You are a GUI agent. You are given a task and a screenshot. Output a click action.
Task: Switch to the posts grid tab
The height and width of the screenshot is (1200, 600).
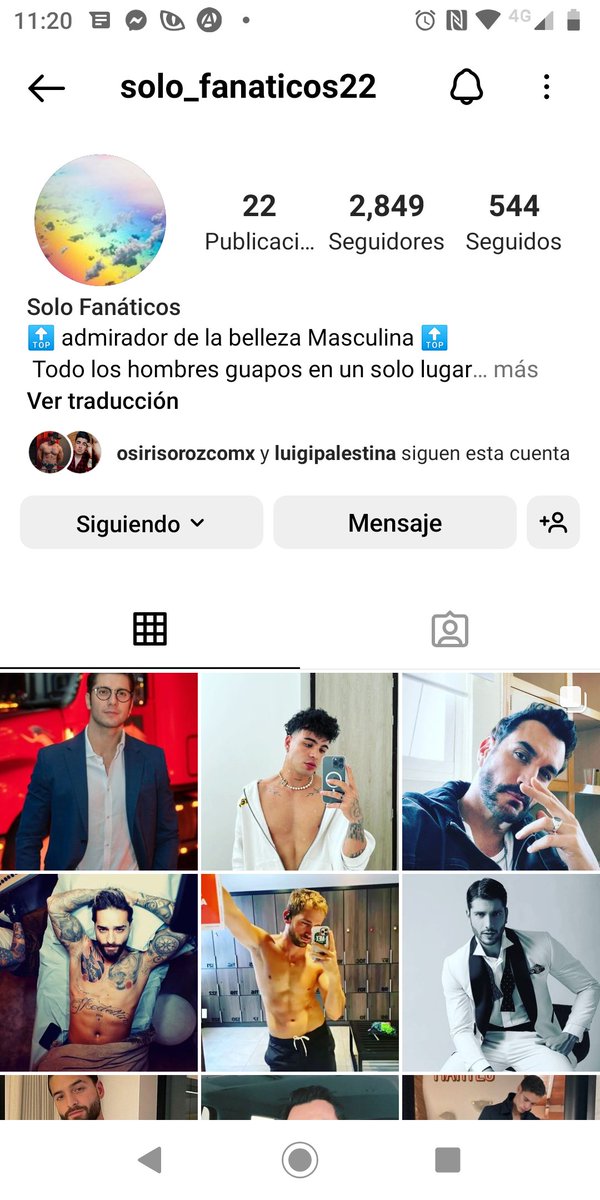tap(150, 629)
